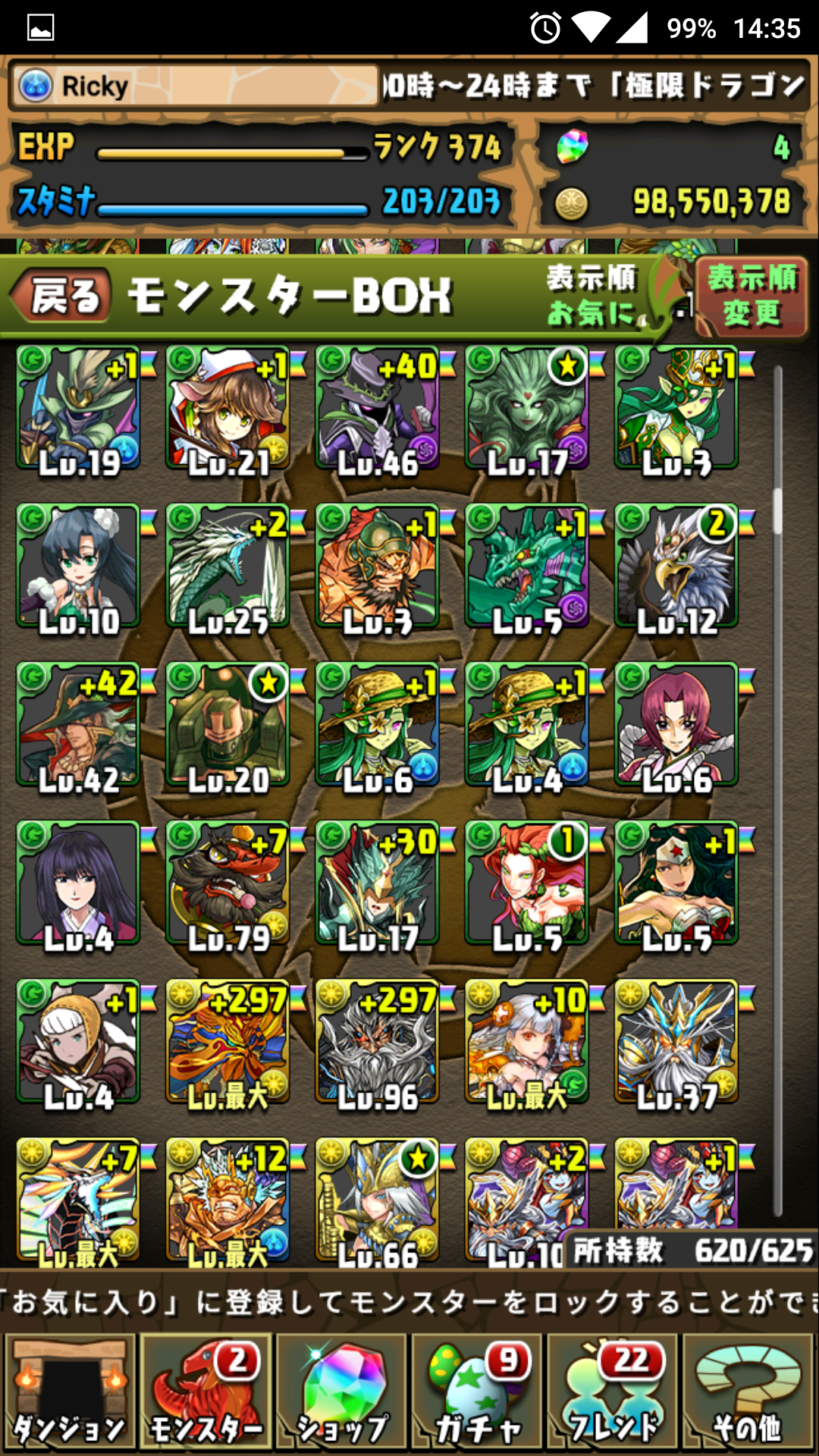Open the その他 tab

click(748, 1392)
